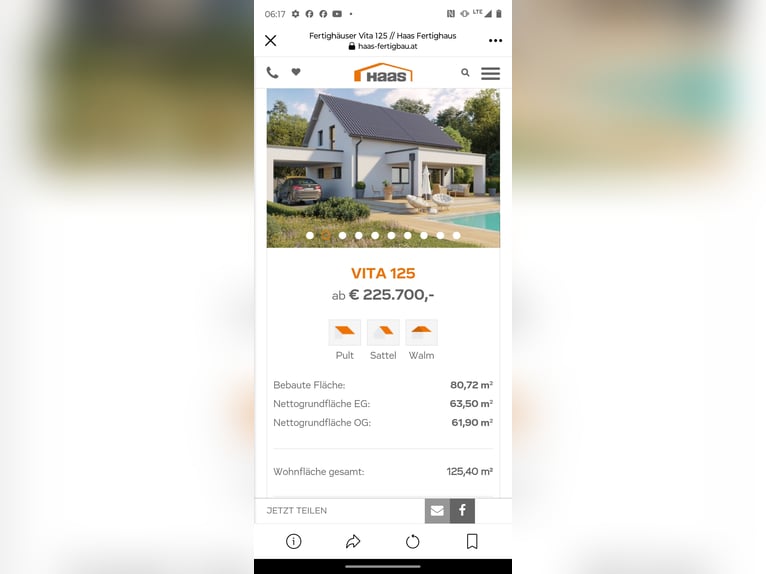Image resolution: width=766 pixels, height=574 pixels.
Task: Open the favorites heart icon
Action: pyautogui.click(x=296, y=72)
